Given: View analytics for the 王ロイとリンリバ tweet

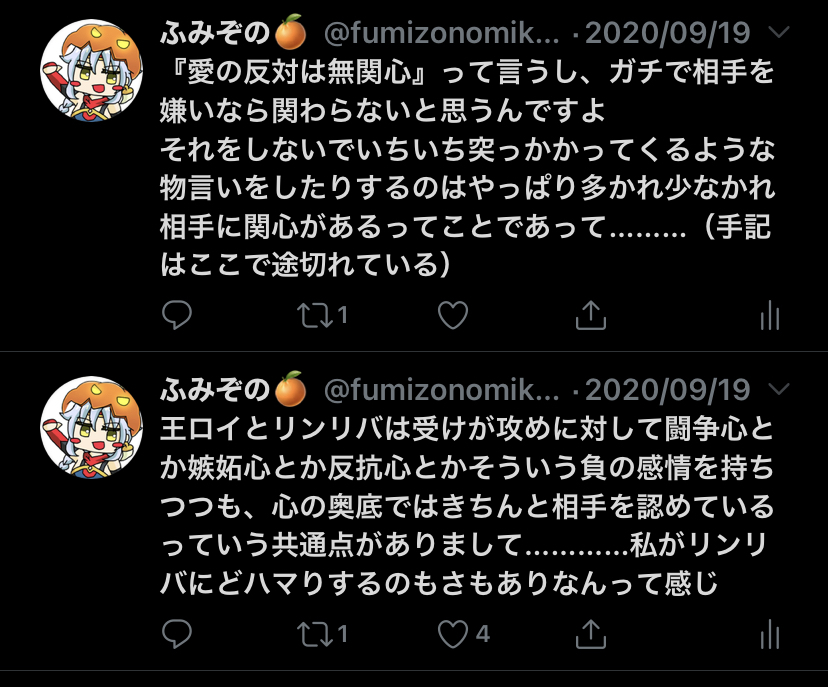Looking at the screenshot, I should (769, 633).
